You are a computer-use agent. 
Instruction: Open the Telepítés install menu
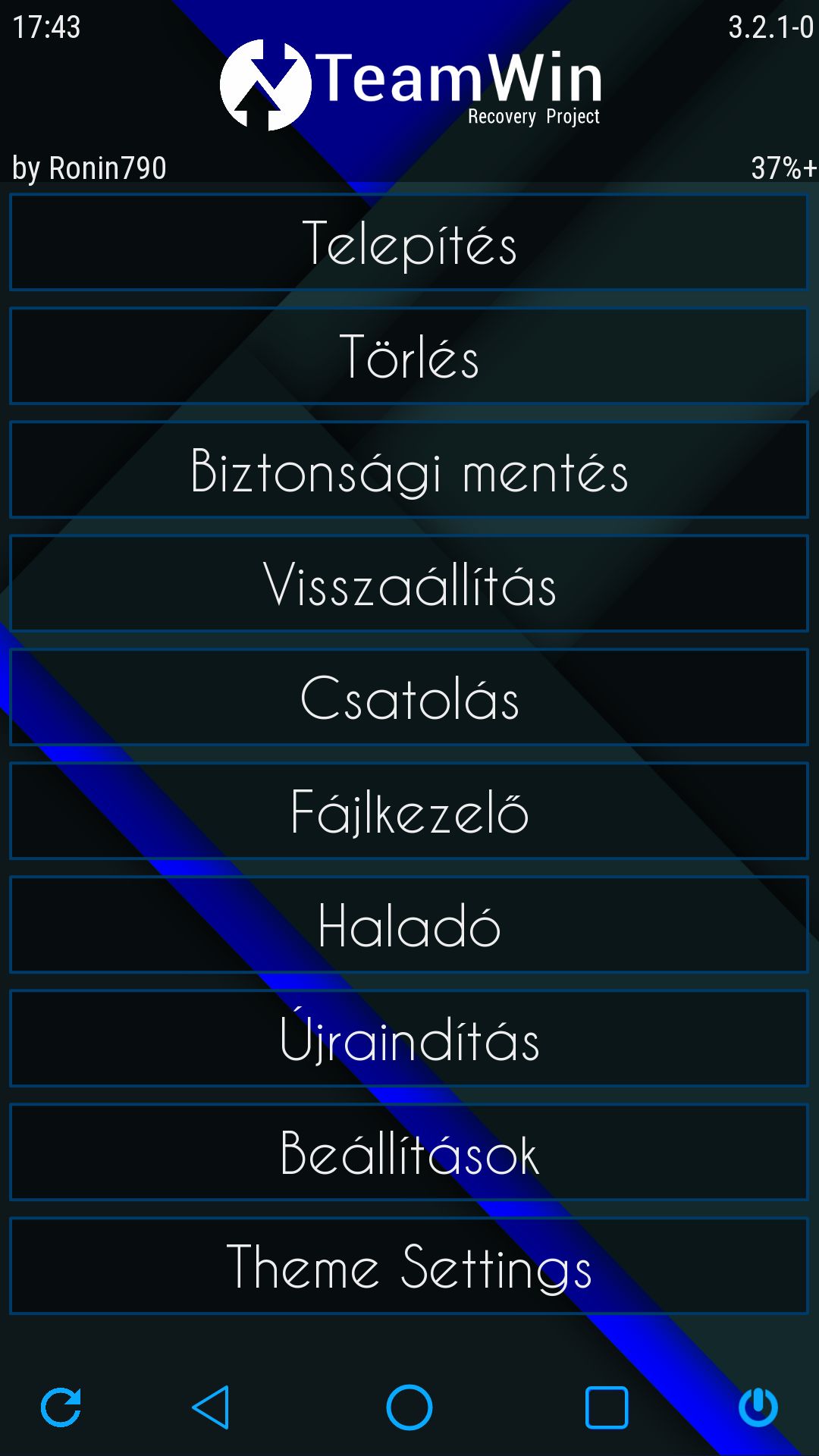[409, 243]
